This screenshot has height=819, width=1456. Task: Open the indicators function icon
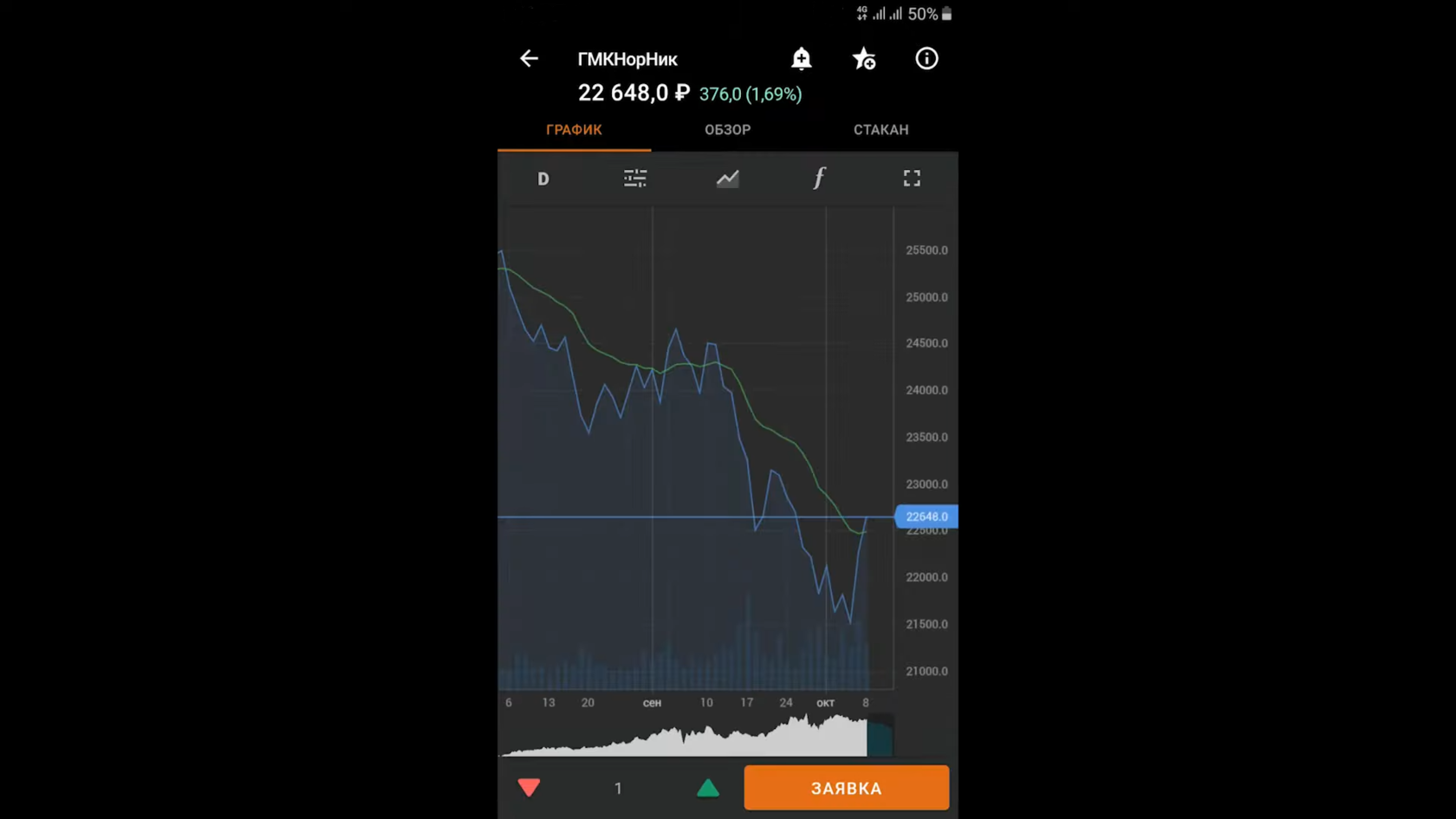pyautogui.click(x=819, y=179)
